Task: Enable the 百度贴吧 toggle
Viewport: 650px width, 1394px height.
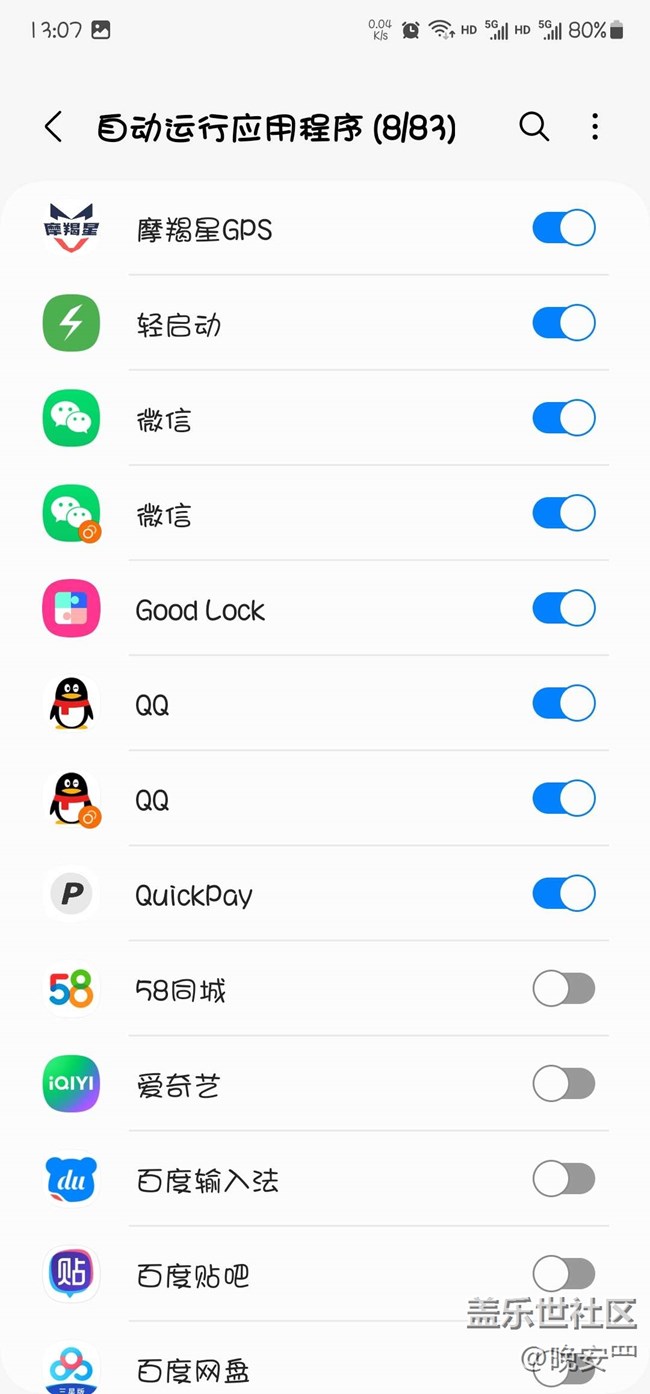Action: tap(563, 1274)
